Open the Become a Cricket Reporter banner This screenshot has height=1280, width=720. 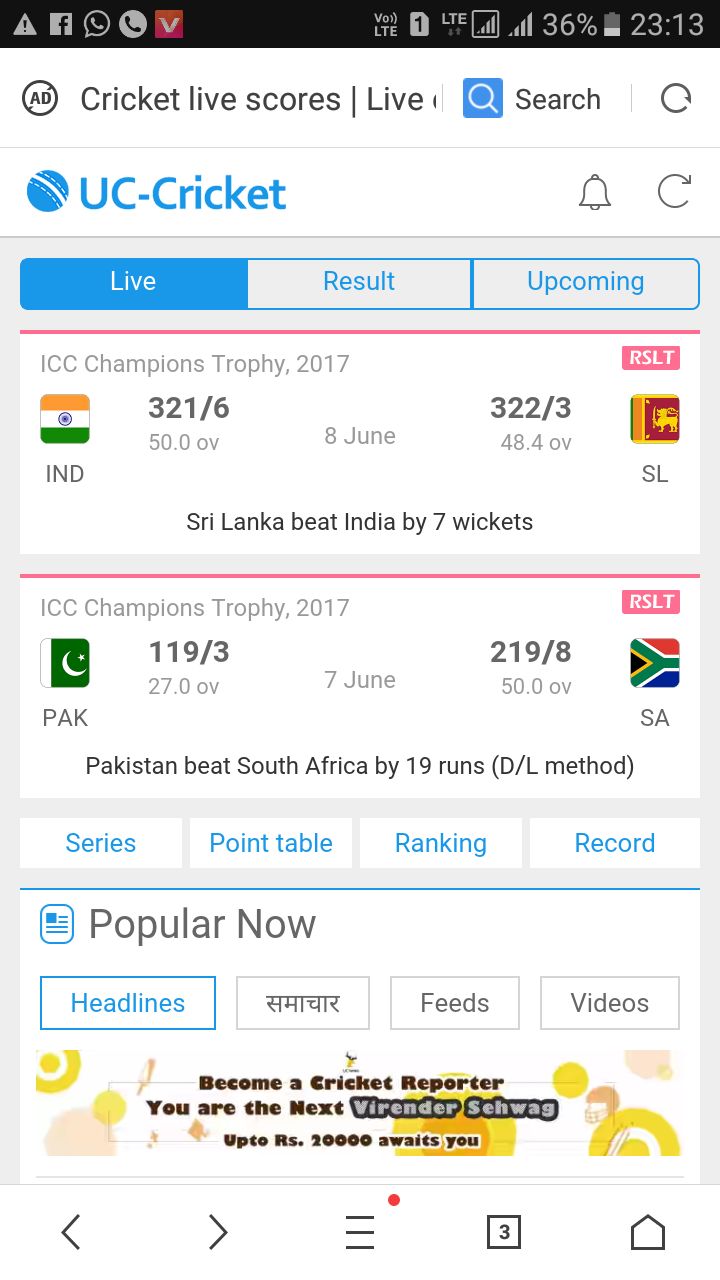click(360, 1103)
